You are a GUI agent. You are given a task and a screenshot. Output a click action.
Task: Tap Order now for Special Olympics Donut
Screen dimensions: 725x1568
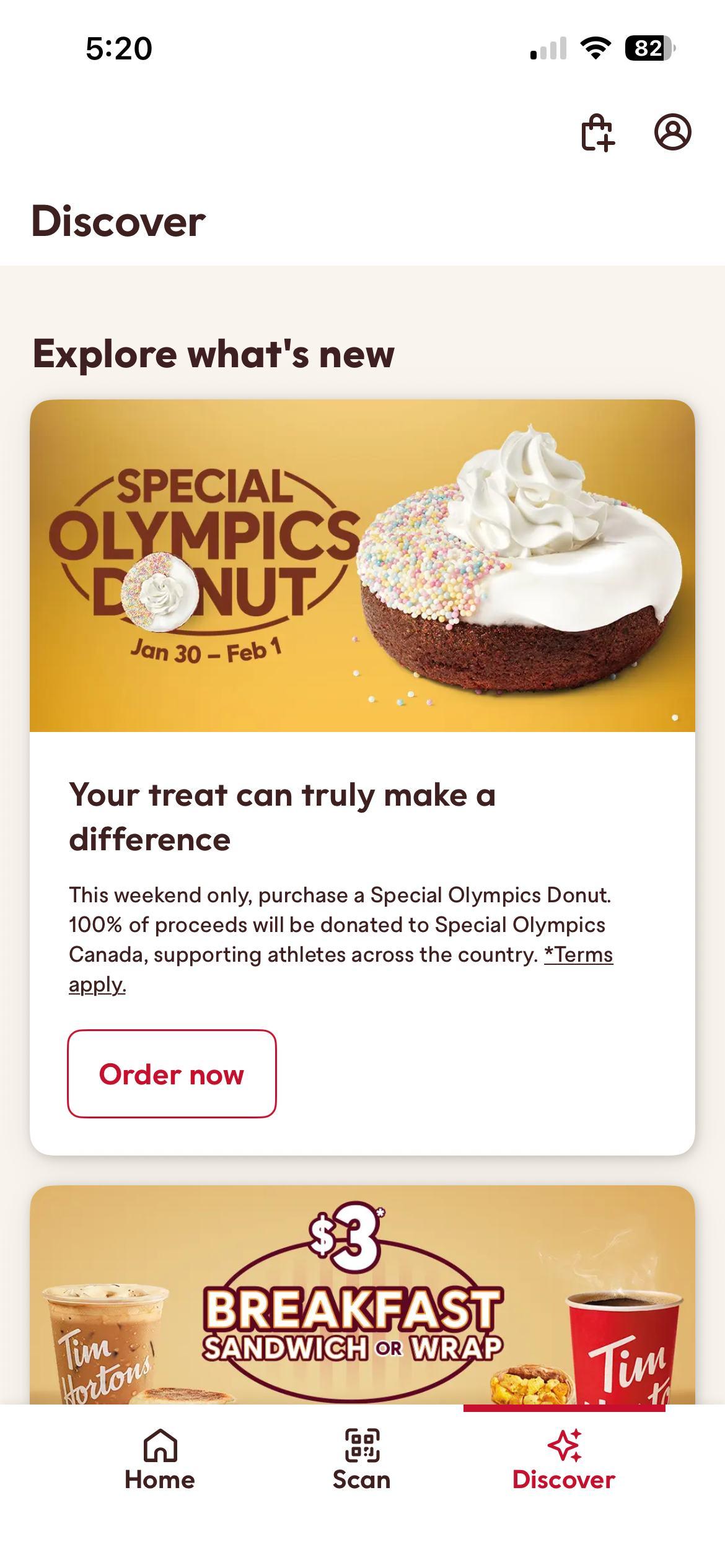click(172, 1074)
